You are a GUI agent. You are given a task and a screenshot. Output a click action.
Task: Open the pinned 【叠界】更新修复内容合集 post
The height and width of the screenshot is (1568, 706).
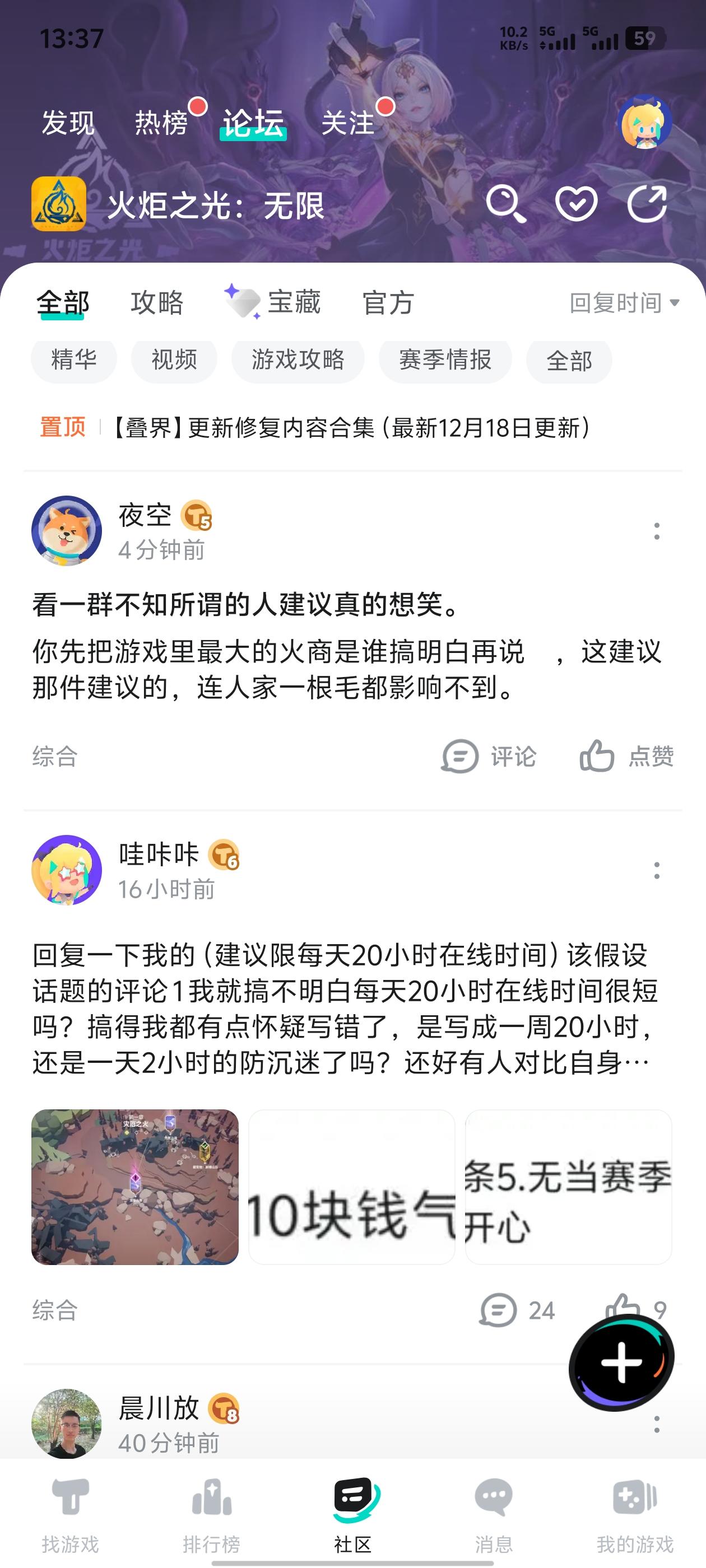351,428
